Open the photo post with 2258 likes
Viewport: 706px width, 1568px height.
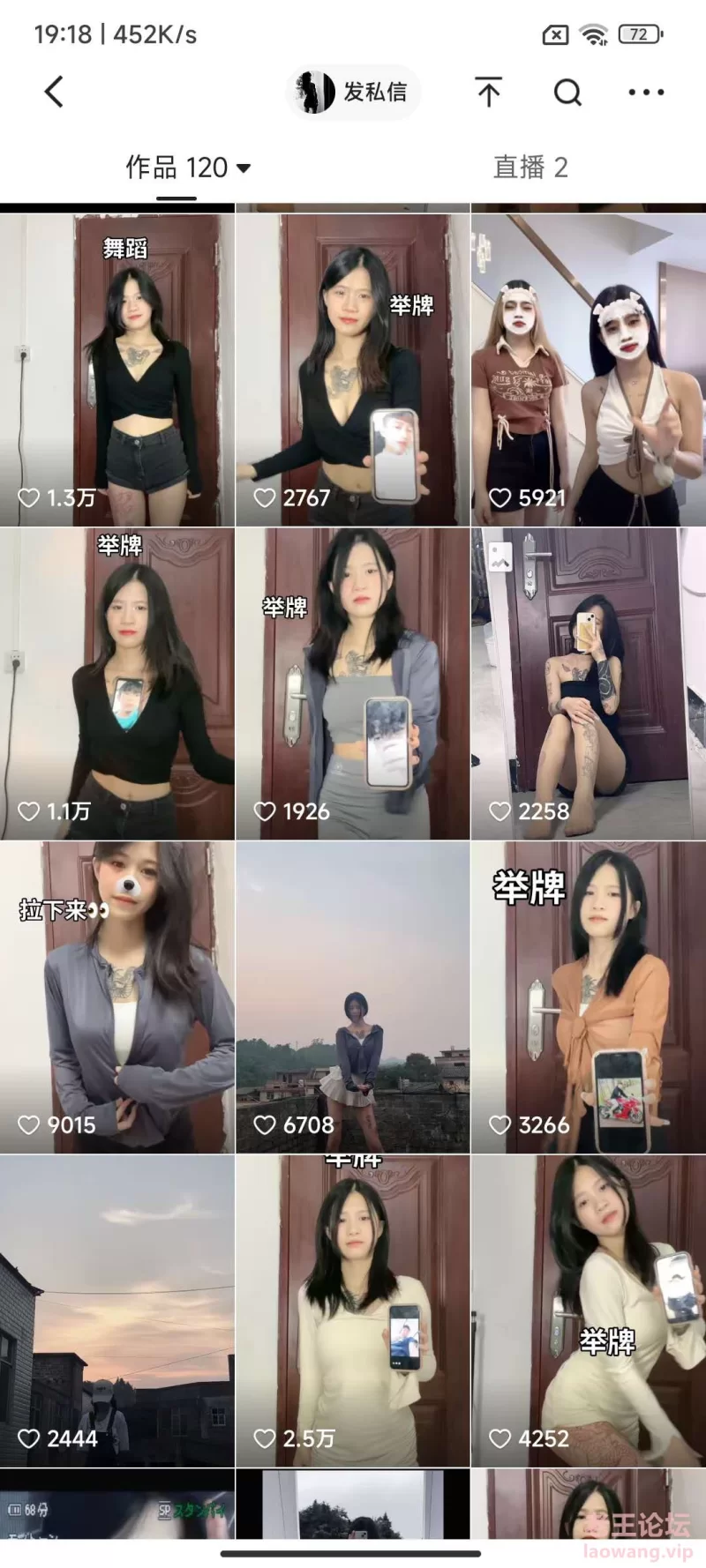tap(589, 683)
